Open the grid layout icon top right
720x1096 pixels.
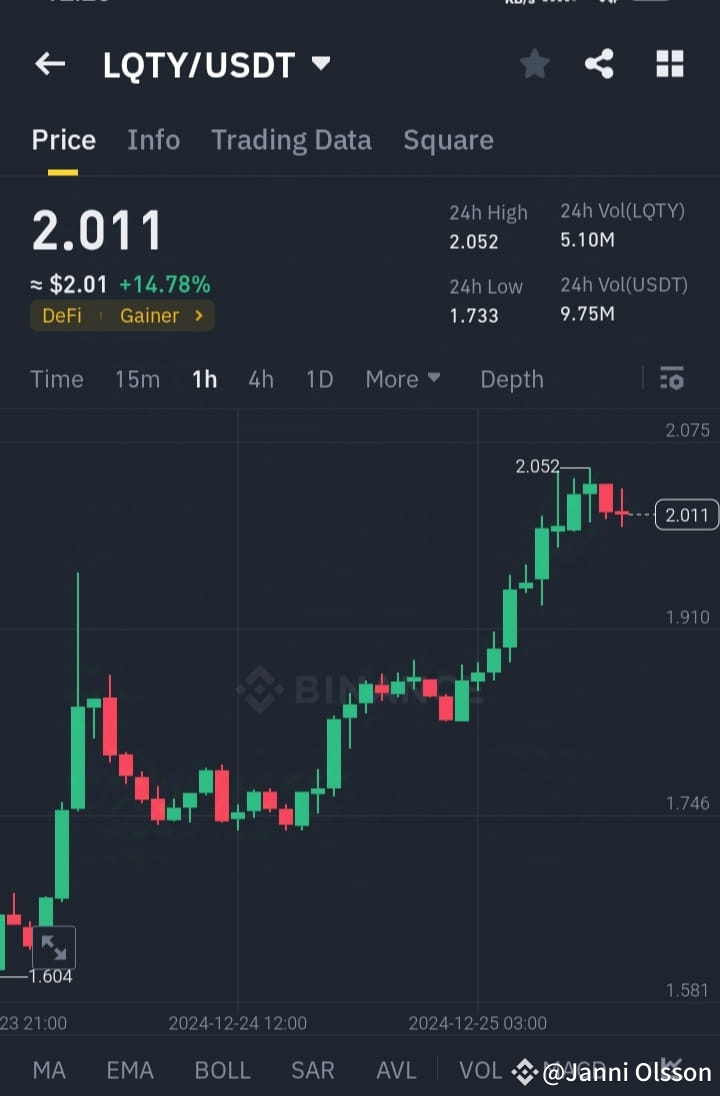point(669,63)
